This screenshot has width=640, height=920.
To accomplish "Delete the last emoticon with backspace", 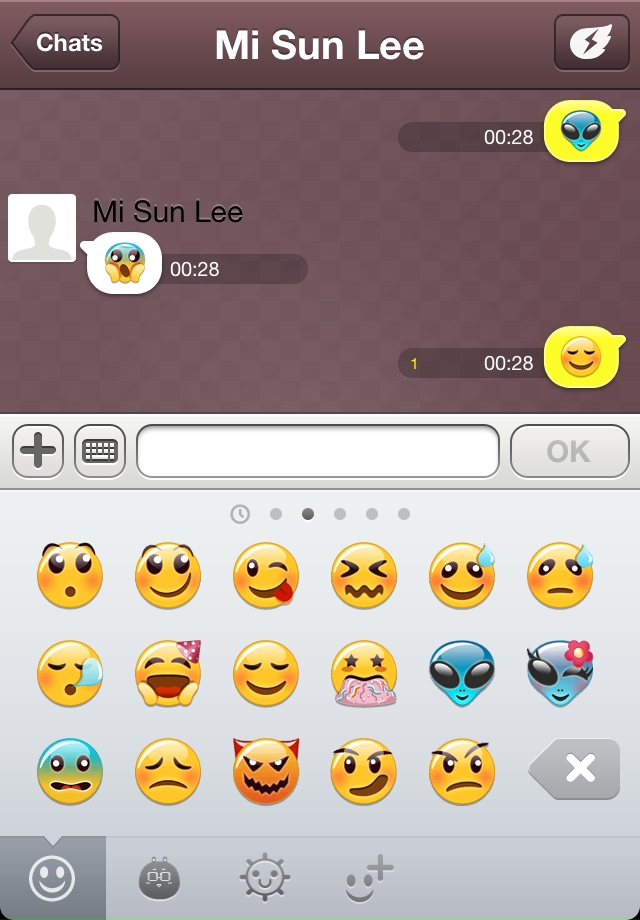I will coord(574,769).
